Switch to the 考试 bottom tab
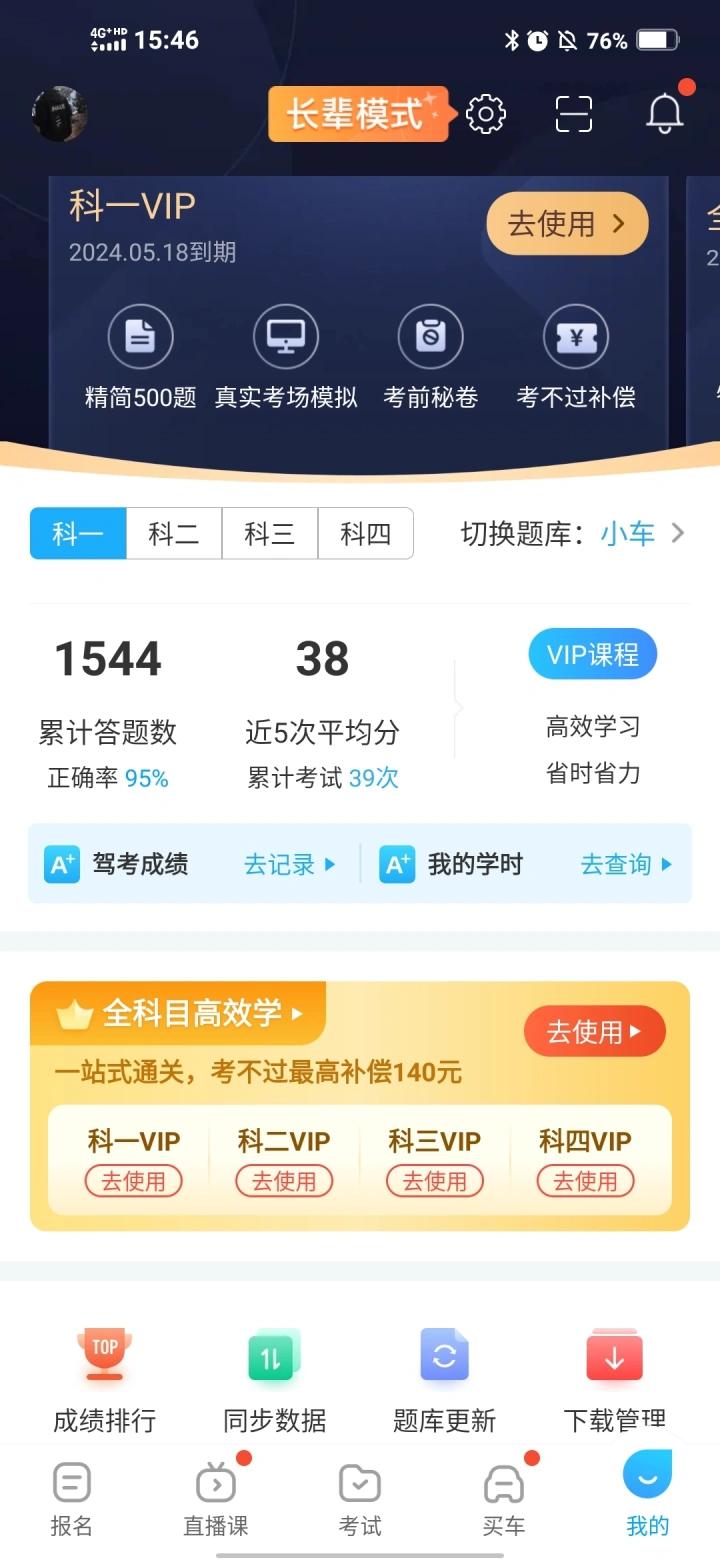The height and width of the screenshot is (1560, 720). pyautogui.click(x=360, y=1500)
